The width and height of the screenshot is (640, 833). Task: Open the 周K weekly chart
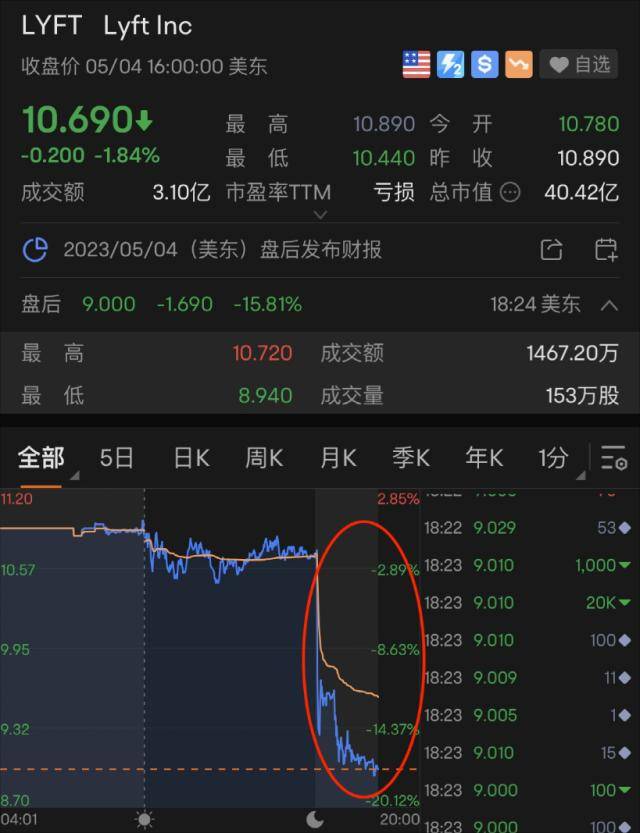[264, 458]
